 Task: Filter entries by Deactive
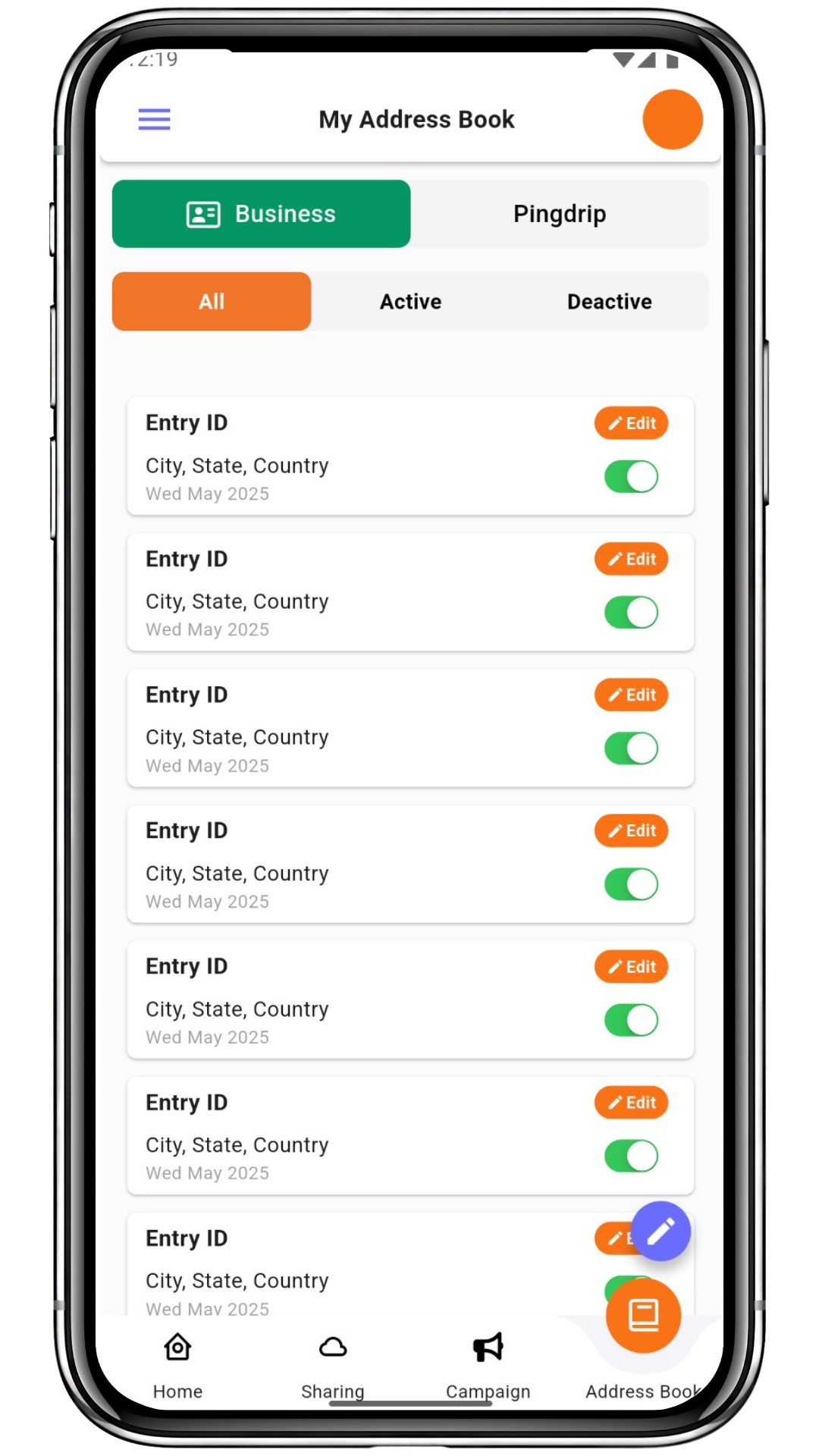tap(609, 302)
